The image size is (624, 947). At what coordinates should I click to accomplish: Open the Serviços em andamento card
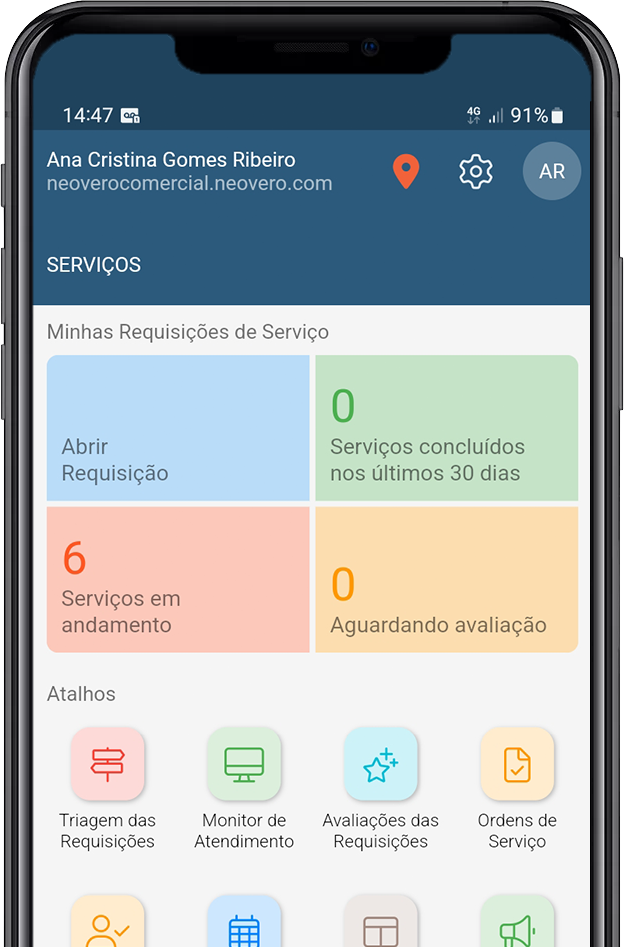click(178, 580)
